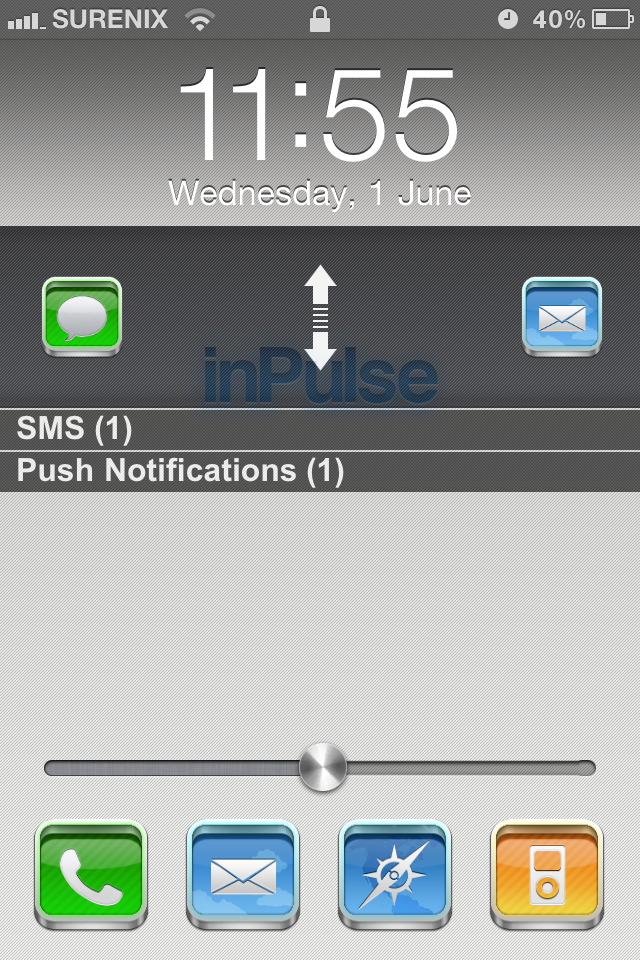Tap the unlock slider knob
This screenshot has height=960, width=640.
[x=323, y=767]
